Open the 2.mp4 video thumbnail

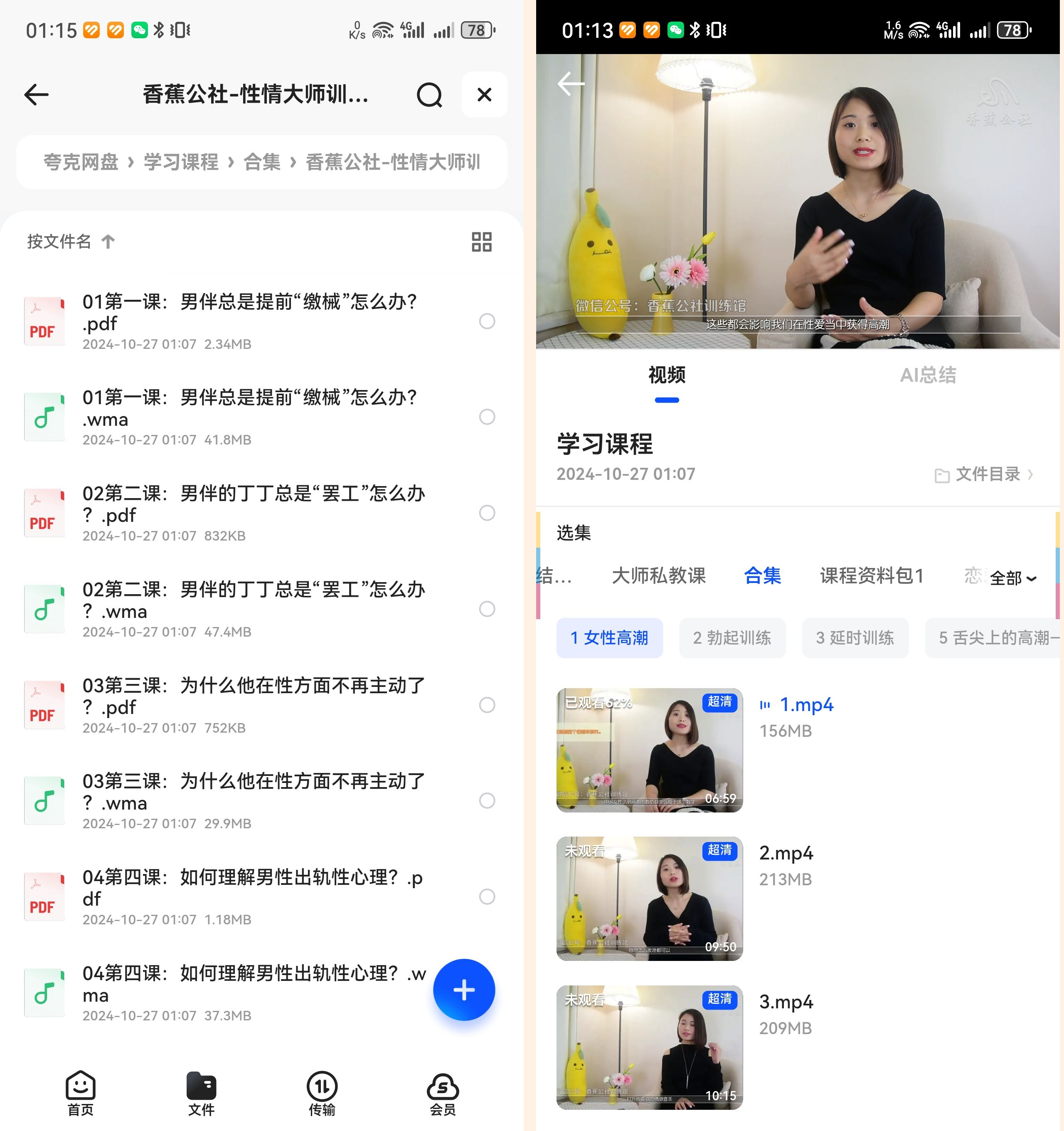[x=650, y=897]
